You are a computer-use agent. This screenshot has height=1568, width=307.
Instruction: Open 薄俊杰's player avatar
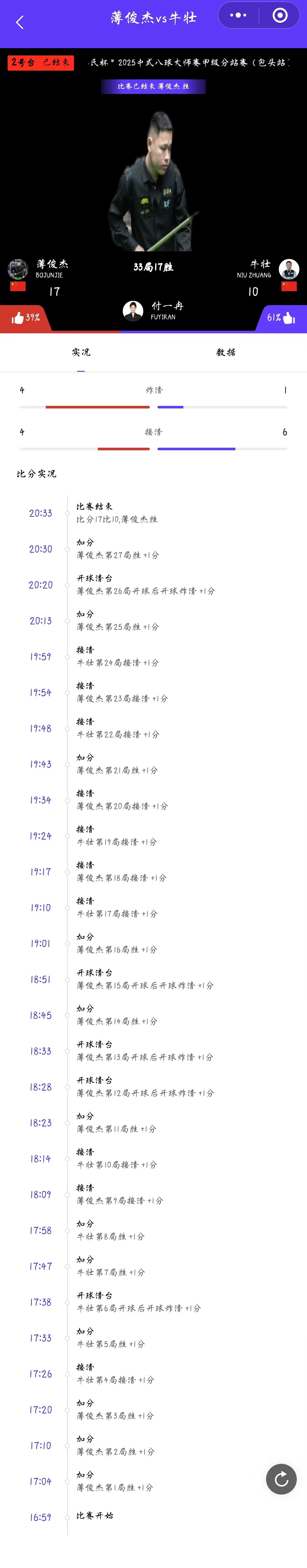(18, 269)
